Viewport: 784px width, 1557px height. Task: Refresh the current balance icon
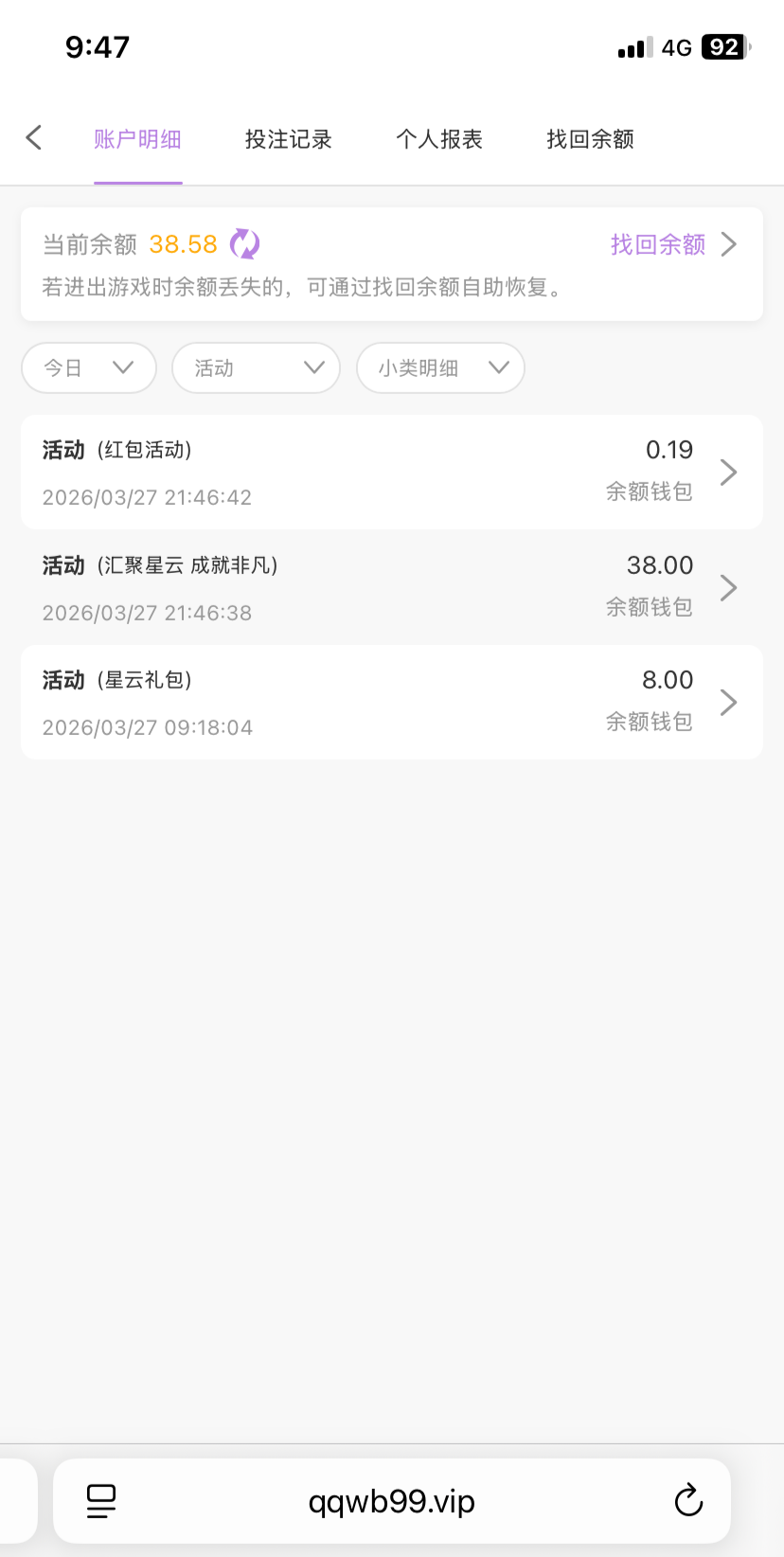pos(245,243)
